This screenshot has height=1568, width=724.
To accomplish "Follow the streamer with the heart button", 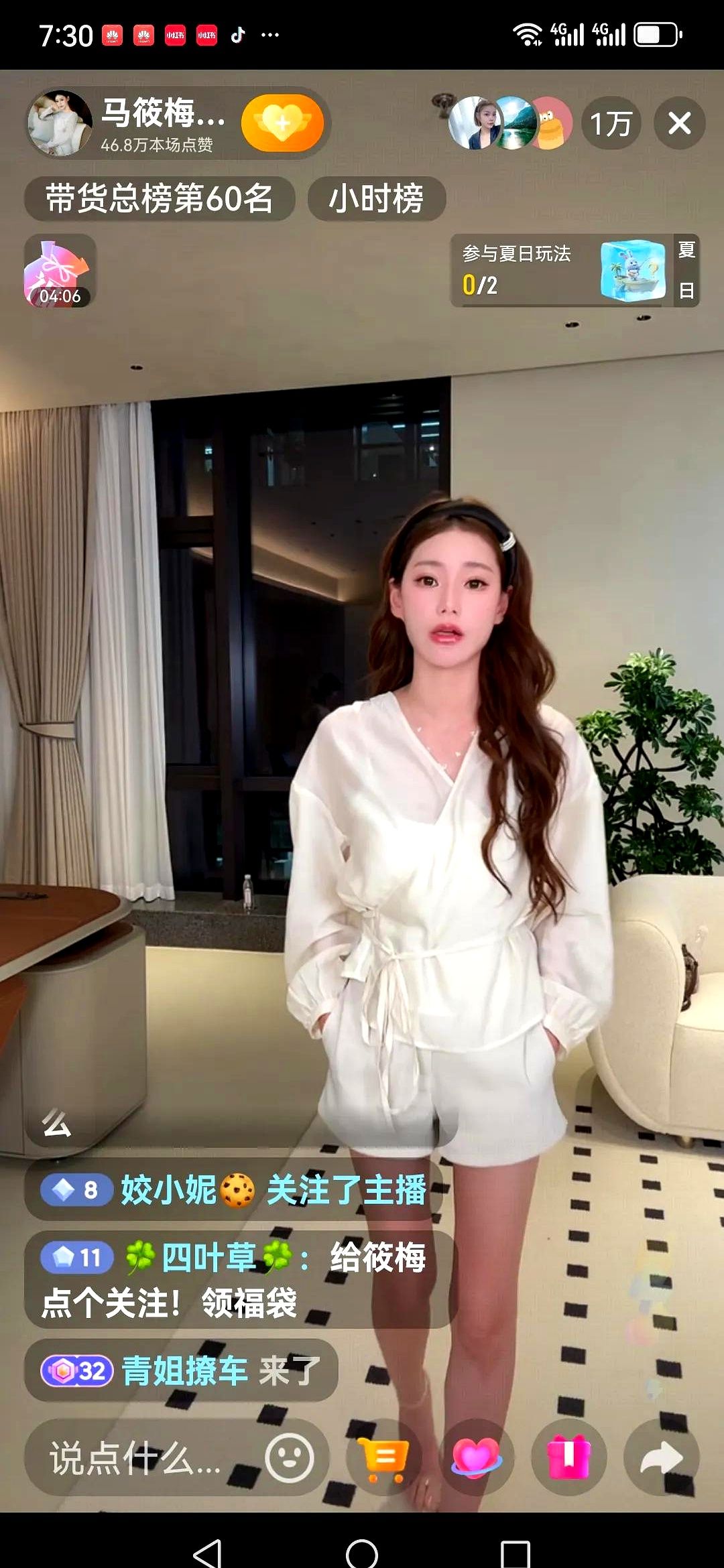I will (x=282, y=123).
